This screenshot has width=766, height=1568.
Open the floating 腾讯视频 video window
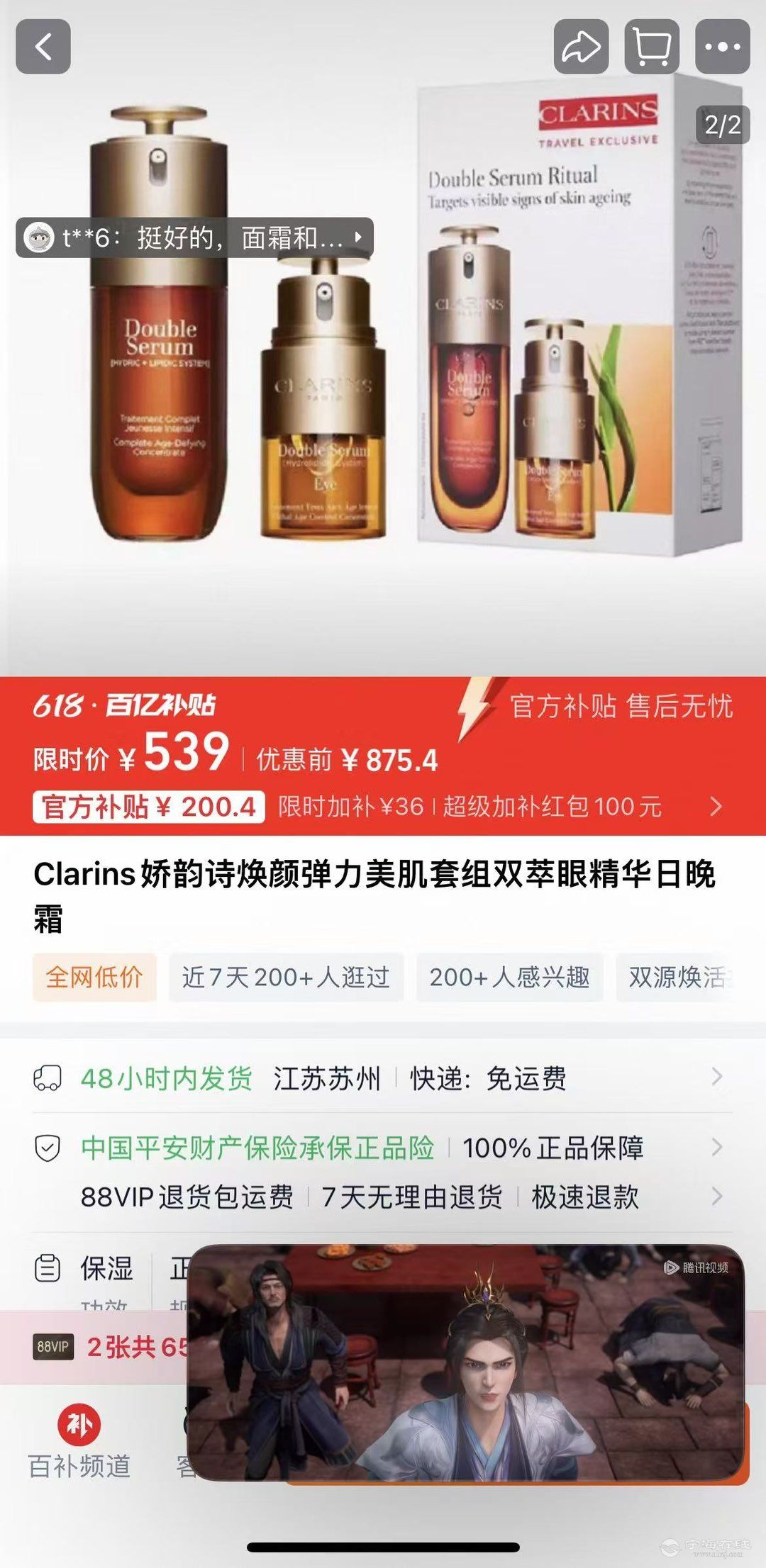[x=465, y=1361]
